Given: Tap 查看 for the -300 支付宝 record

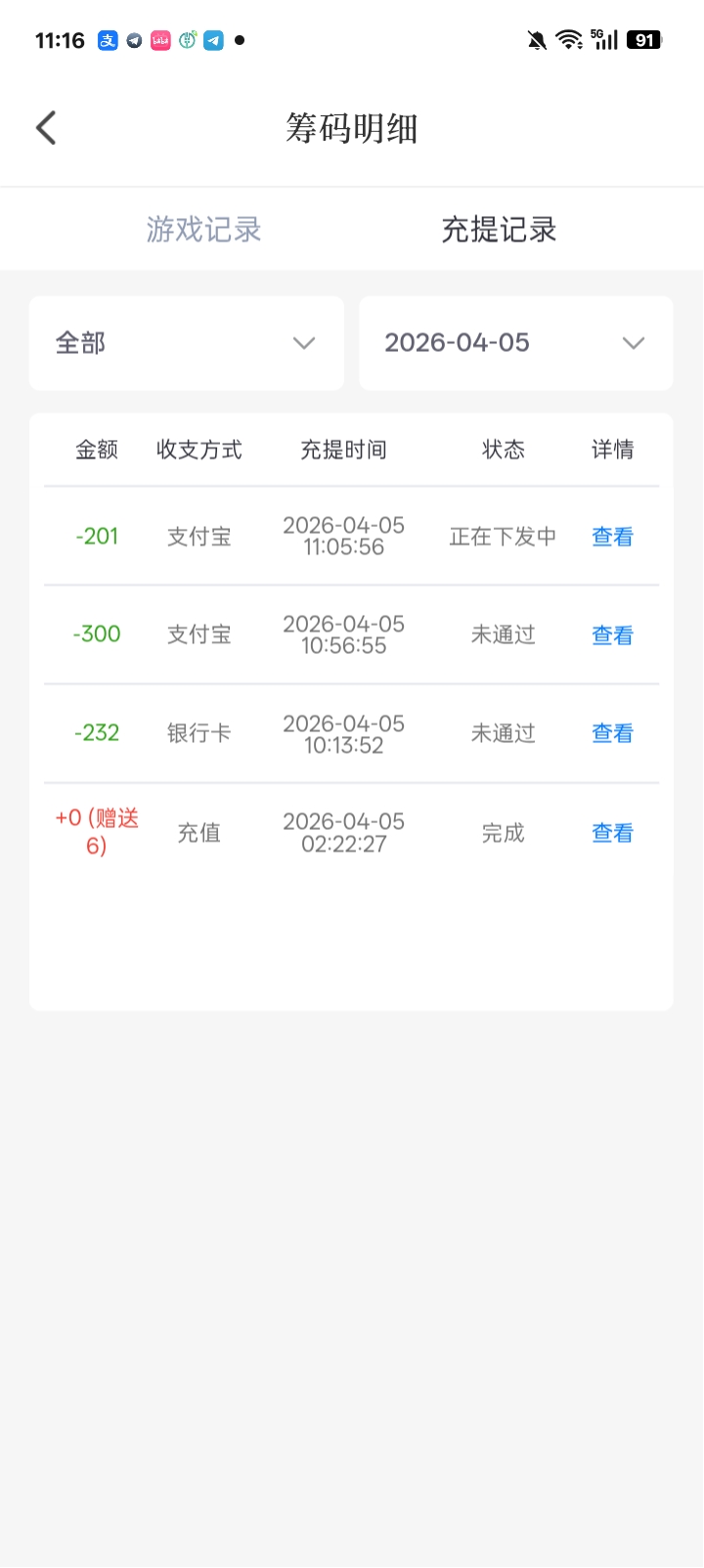Looking at the screenshot, I should [x=612, y=635].
